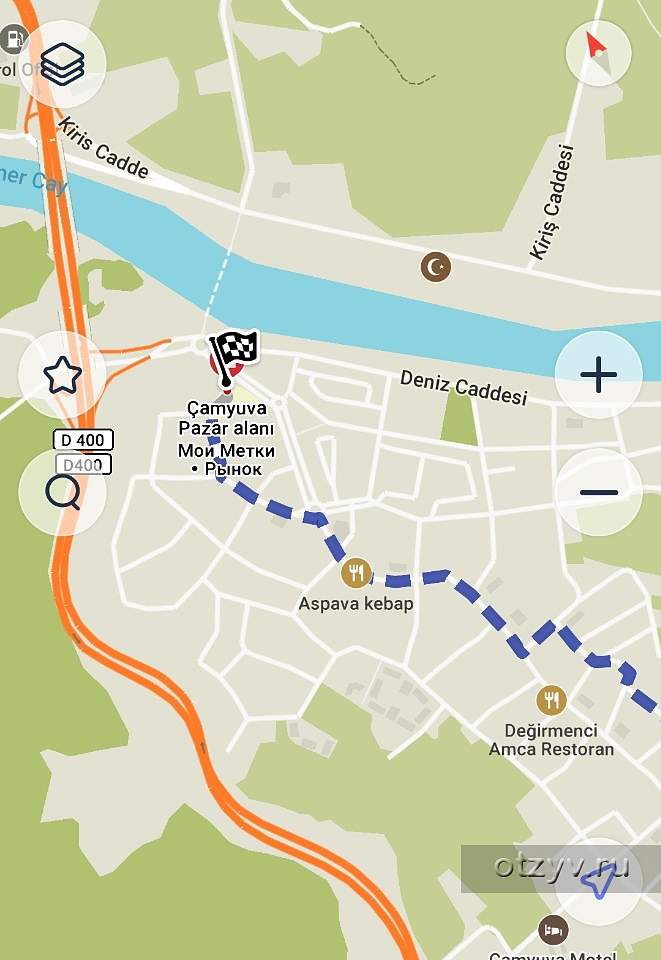Image resolution: width=661 pixels, height=960 pixels.
Task: Tap the compass to reset orientation
Action: (598, 51)
